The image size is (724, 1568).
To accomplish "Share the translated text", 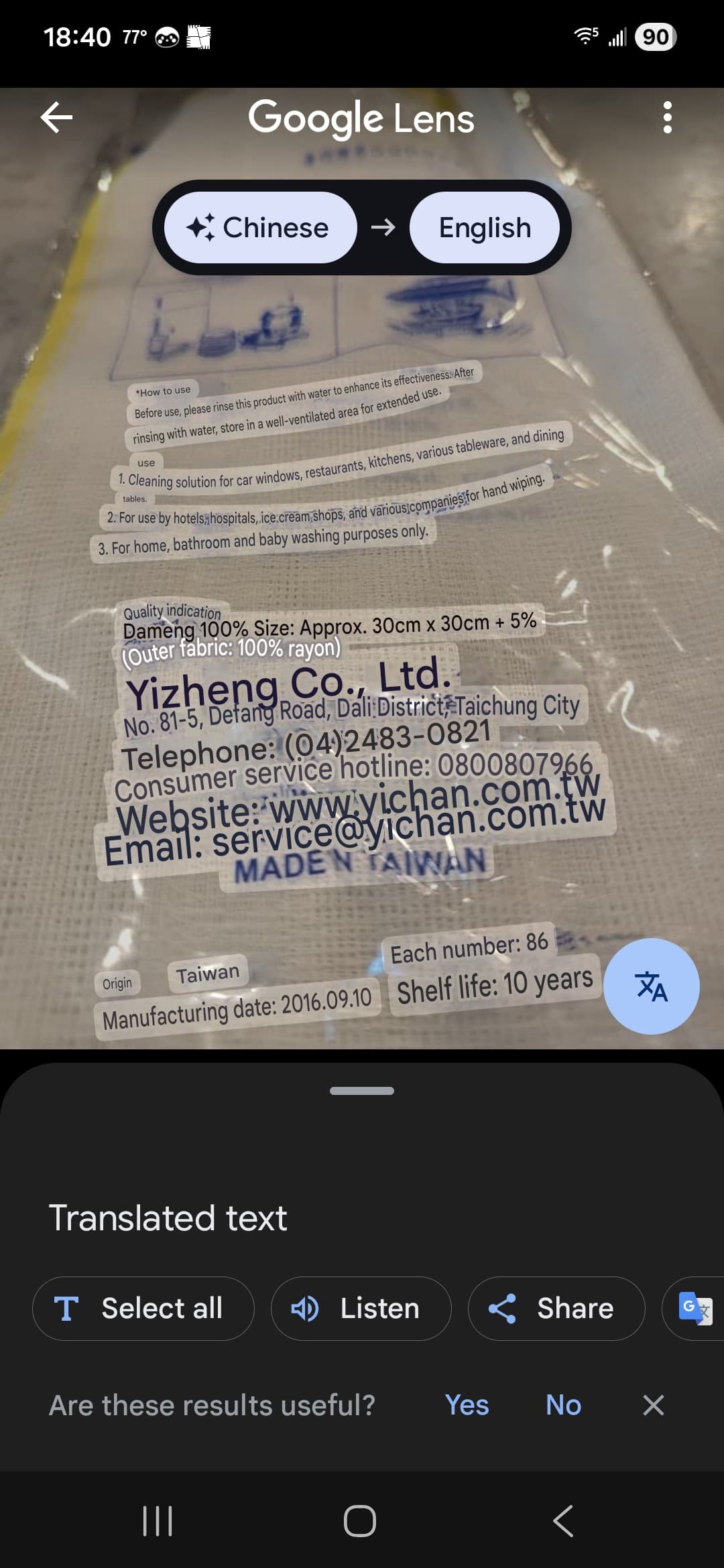I will click(x=556, y=1308).
